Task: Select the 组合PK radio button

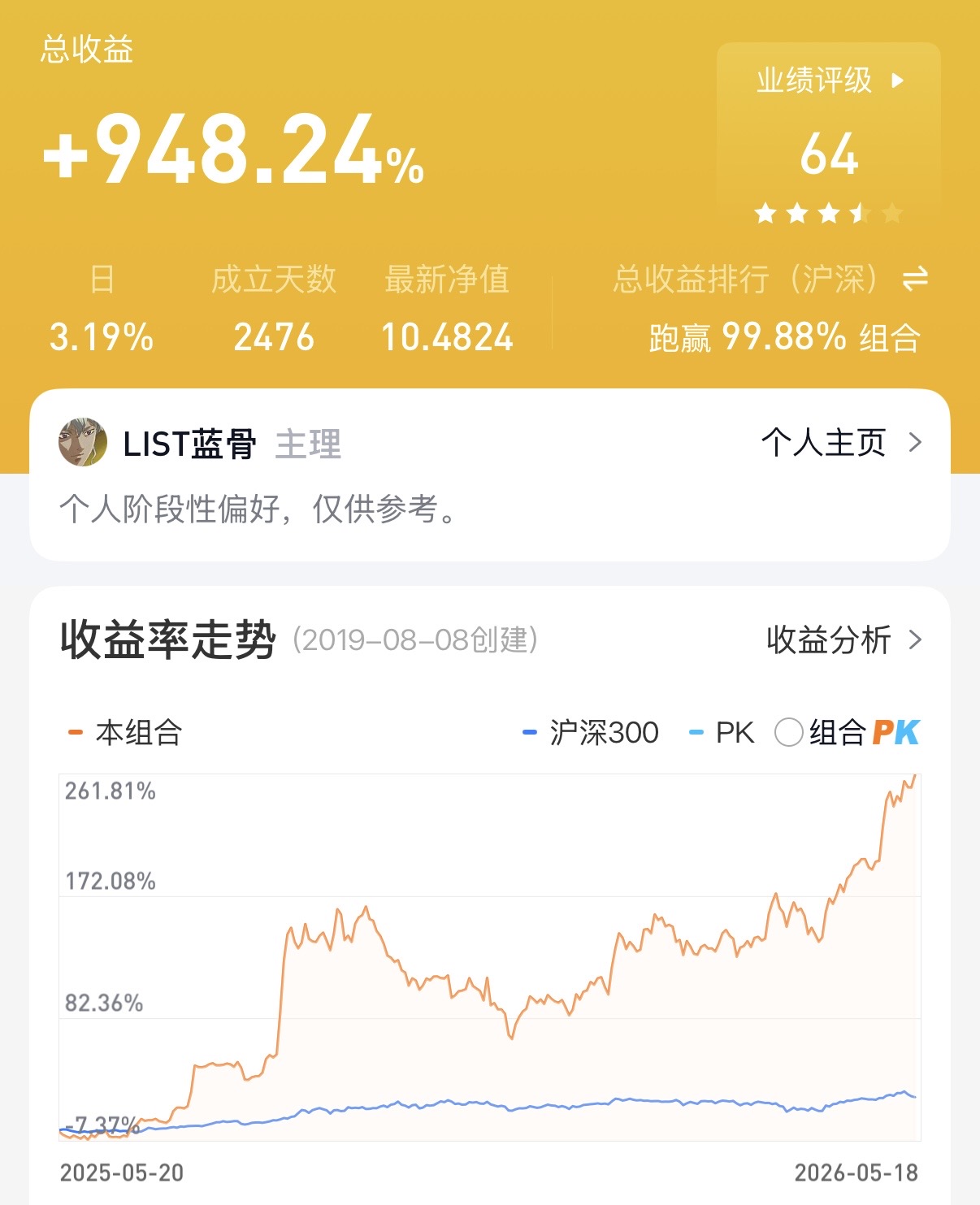Action: pyautogui.click(x=788, y=732)
